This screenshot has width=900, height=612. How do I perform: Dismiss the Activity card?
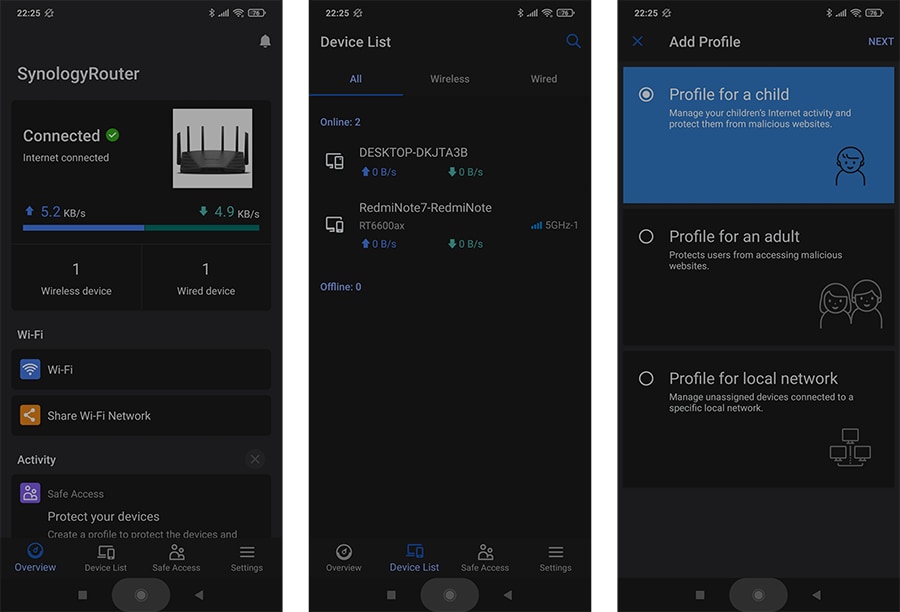point(255,459)
